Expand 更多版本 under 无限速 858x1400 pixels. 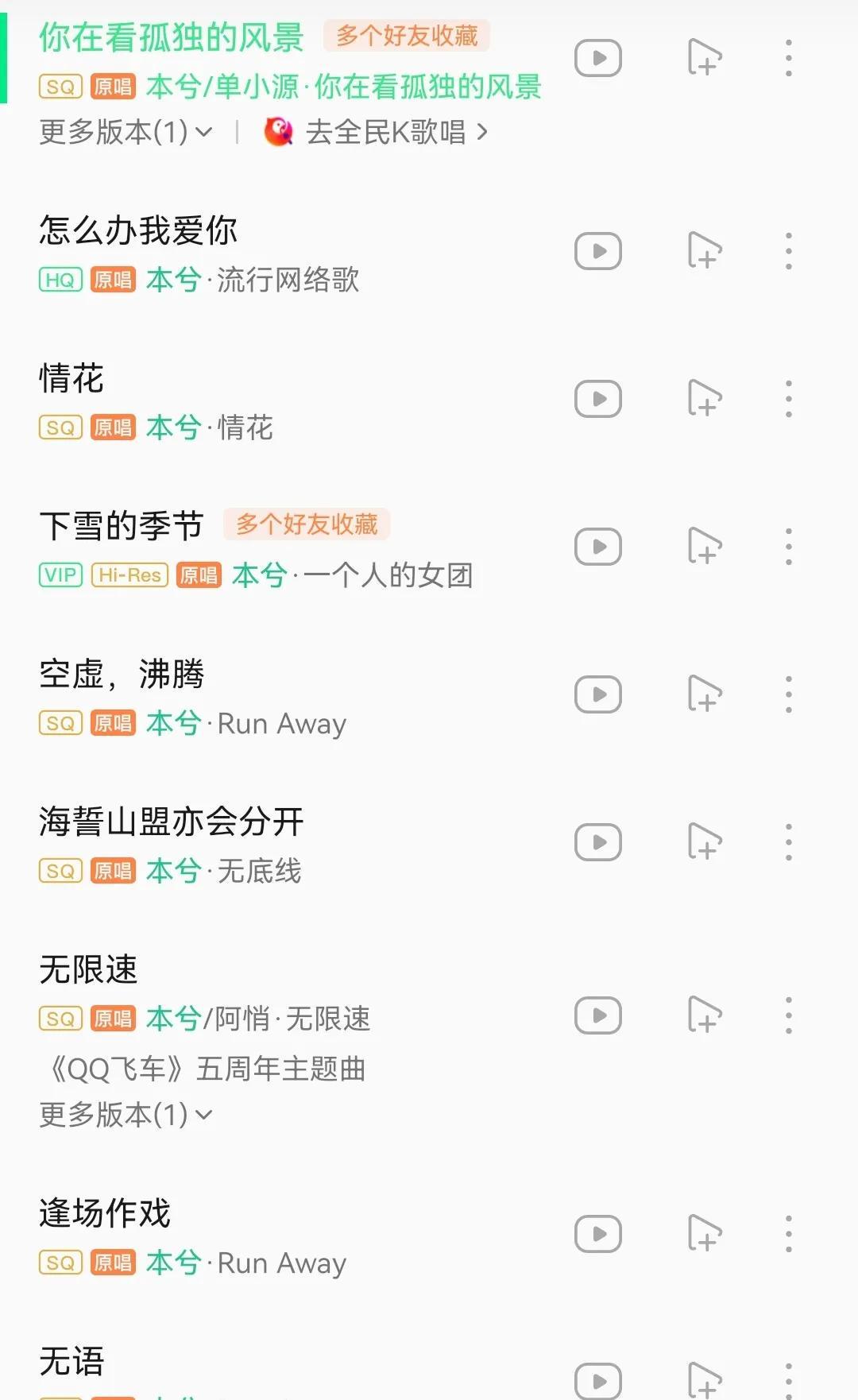[x=126, y=1115]
